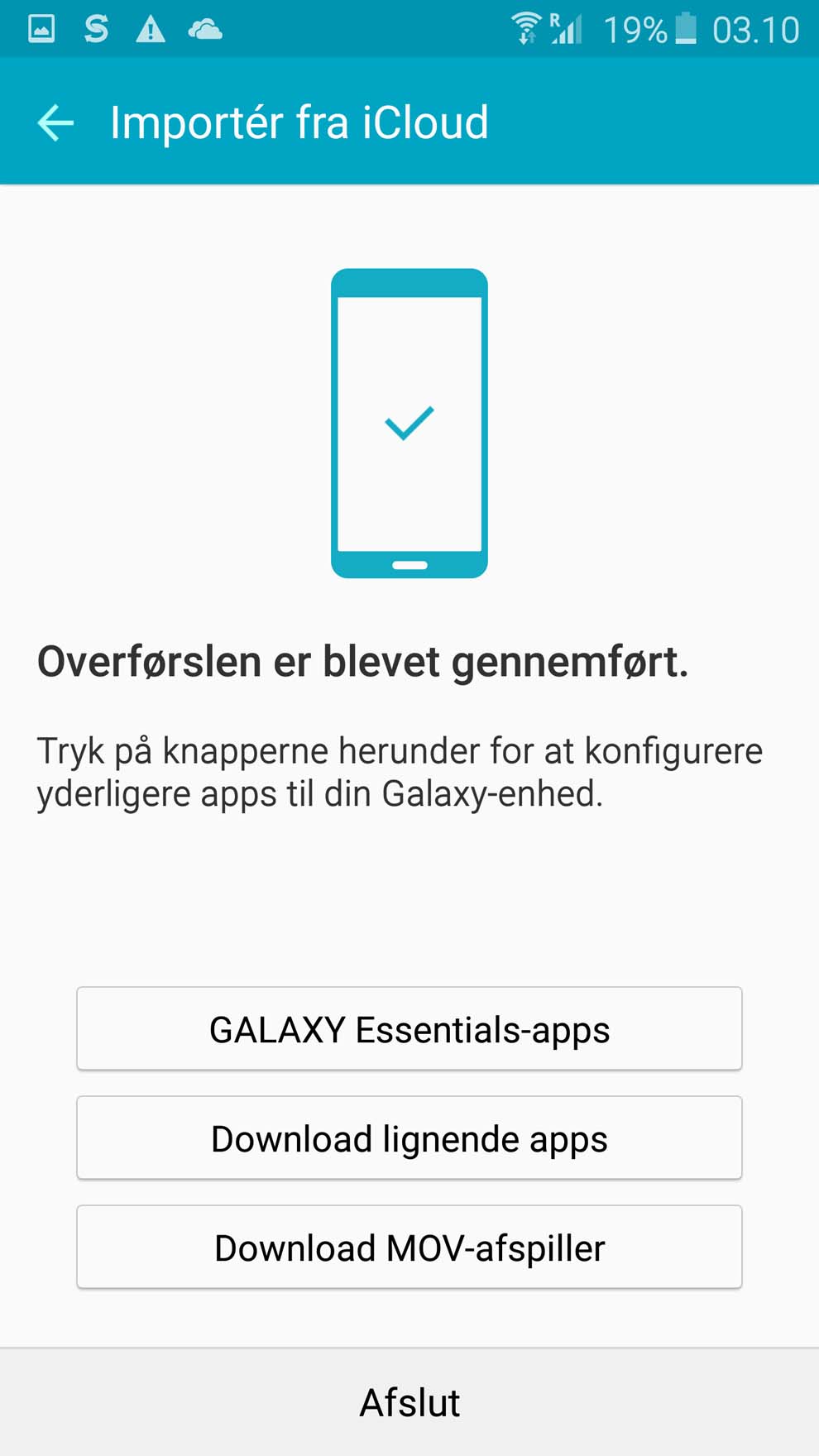
Task: Finish with the Afslut button
Action: 409,1402
